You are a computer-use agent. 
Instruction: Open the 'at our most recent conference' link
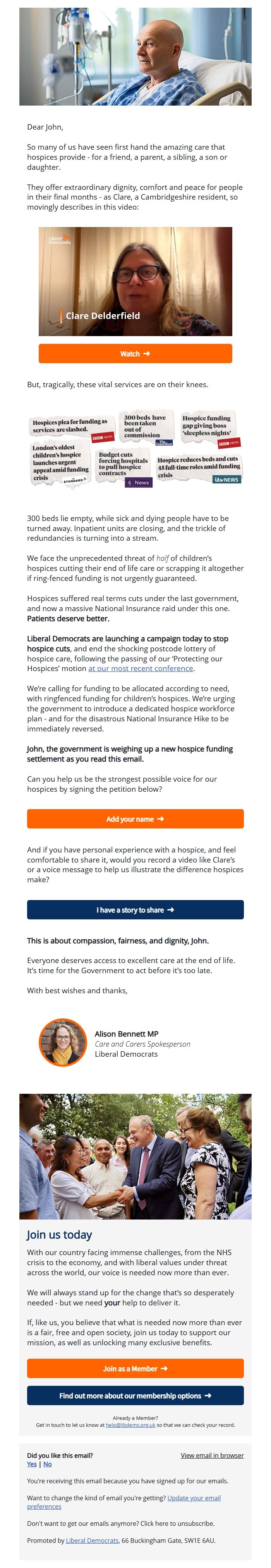141,668
